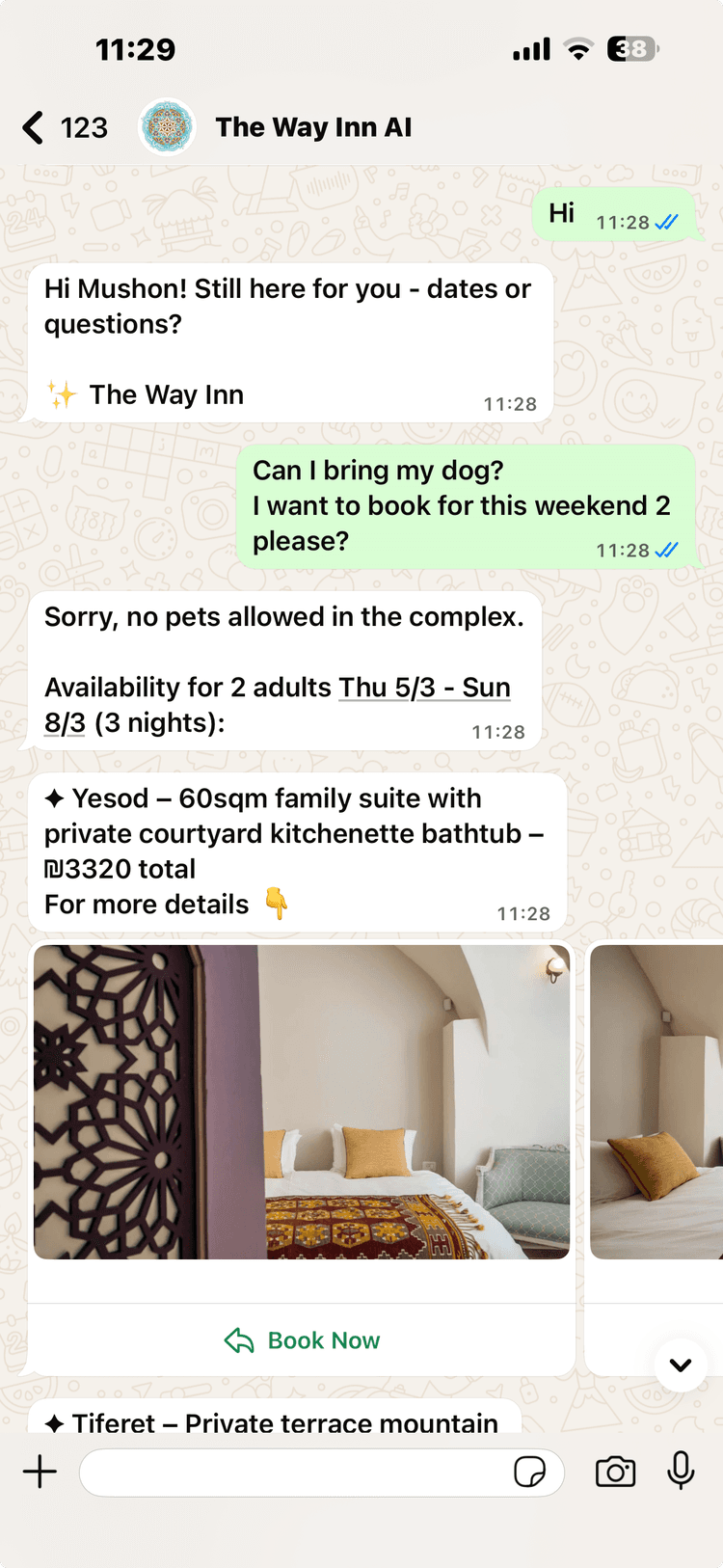
Task: Tap the Wi-Fi icon in the status bar
Action: coord(576,49)
